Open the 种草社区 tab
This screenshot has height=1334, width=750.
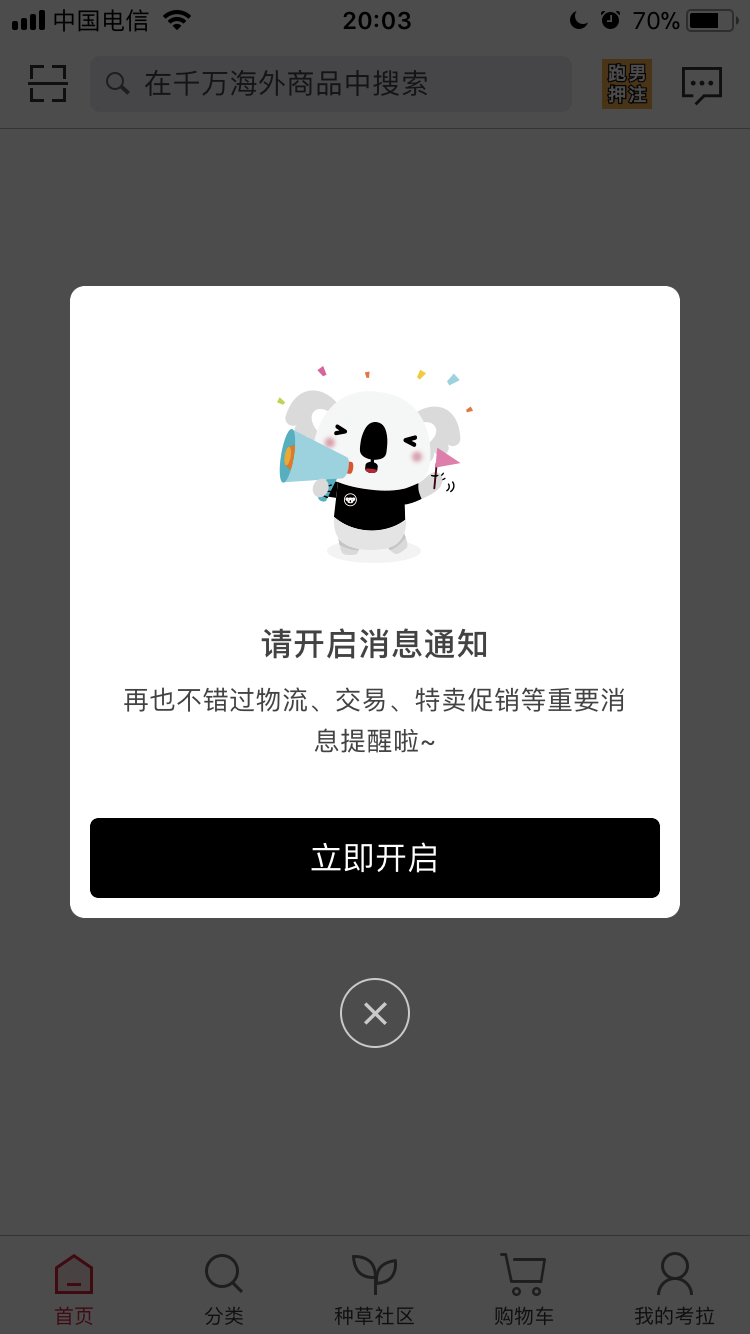(375, 1290)
